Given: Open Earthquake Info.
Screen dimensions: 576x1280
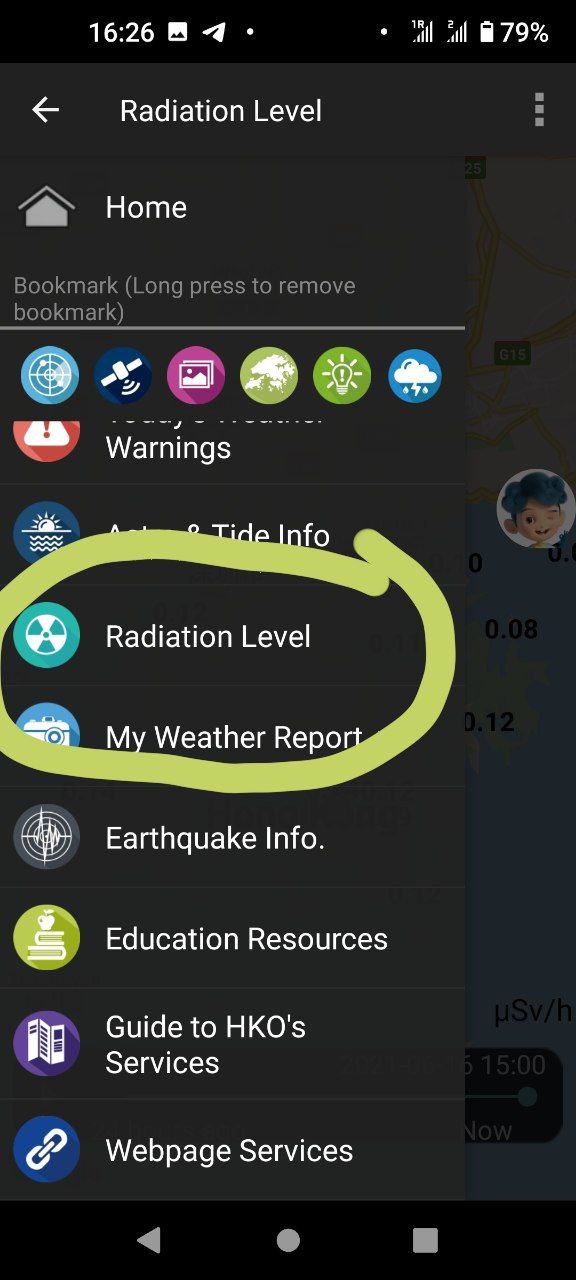Looking at the screenshot, I should pos(232,838).
